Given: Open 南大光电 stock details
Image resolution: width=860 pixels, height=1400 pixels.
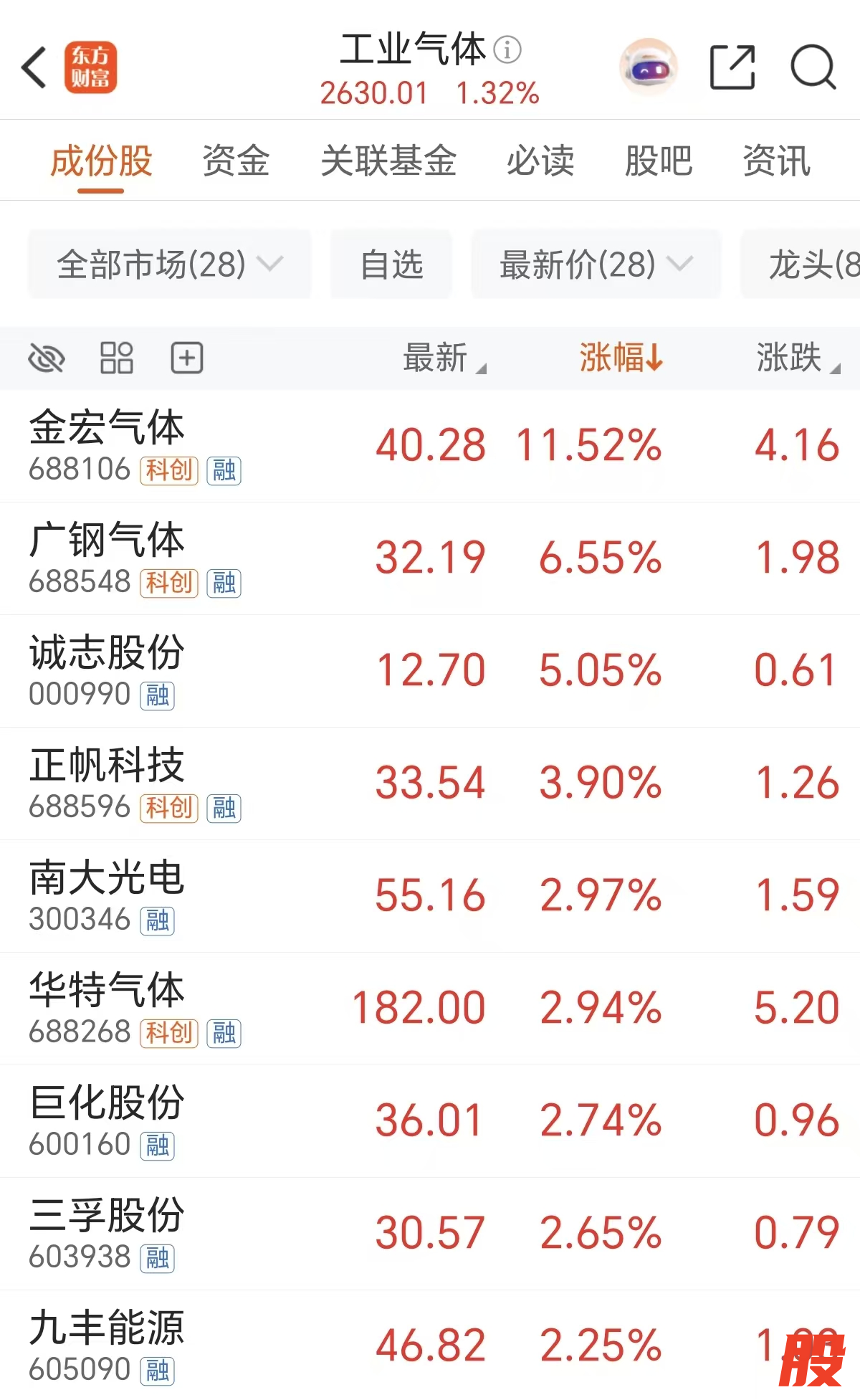Looking at the screenshot, I should pos(107,879).
